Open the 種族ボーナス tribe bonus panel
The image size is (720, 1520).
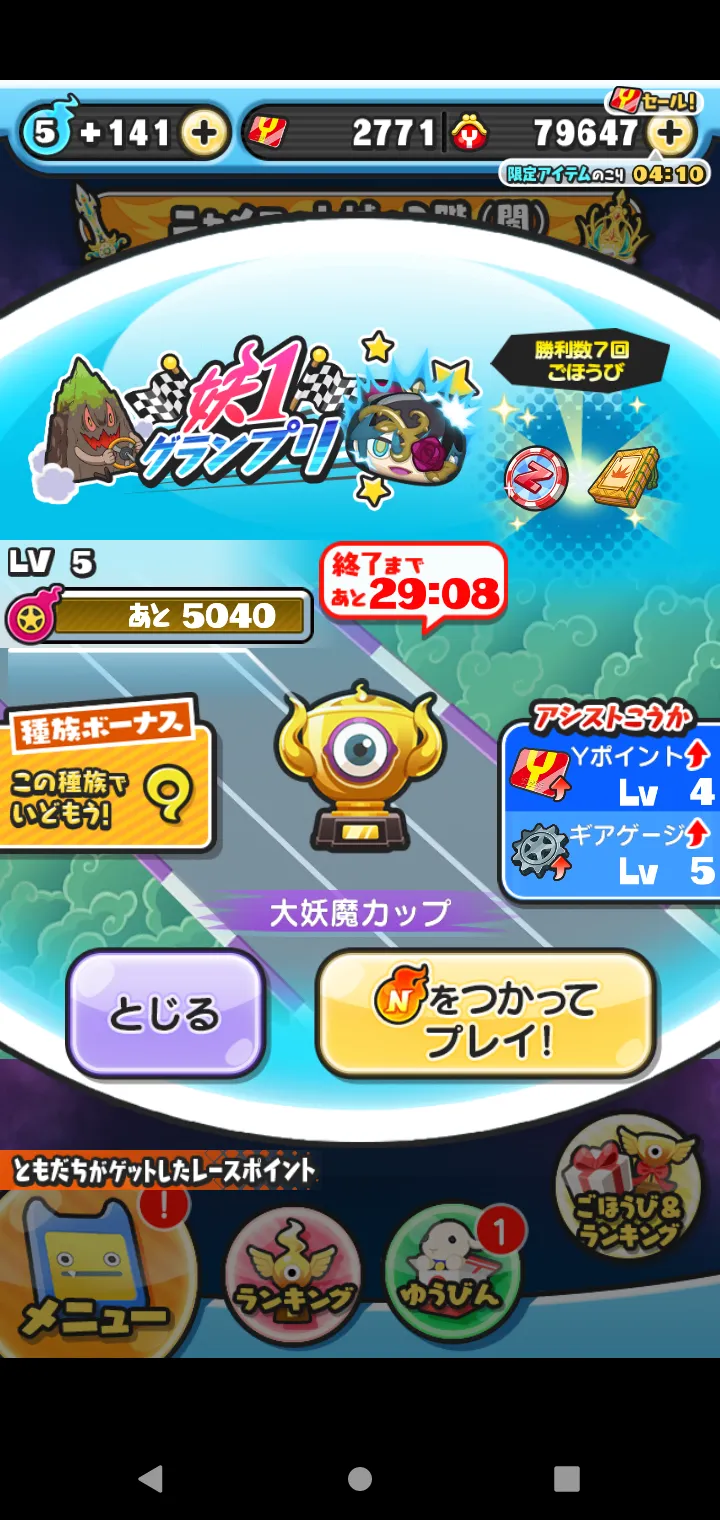106,775
